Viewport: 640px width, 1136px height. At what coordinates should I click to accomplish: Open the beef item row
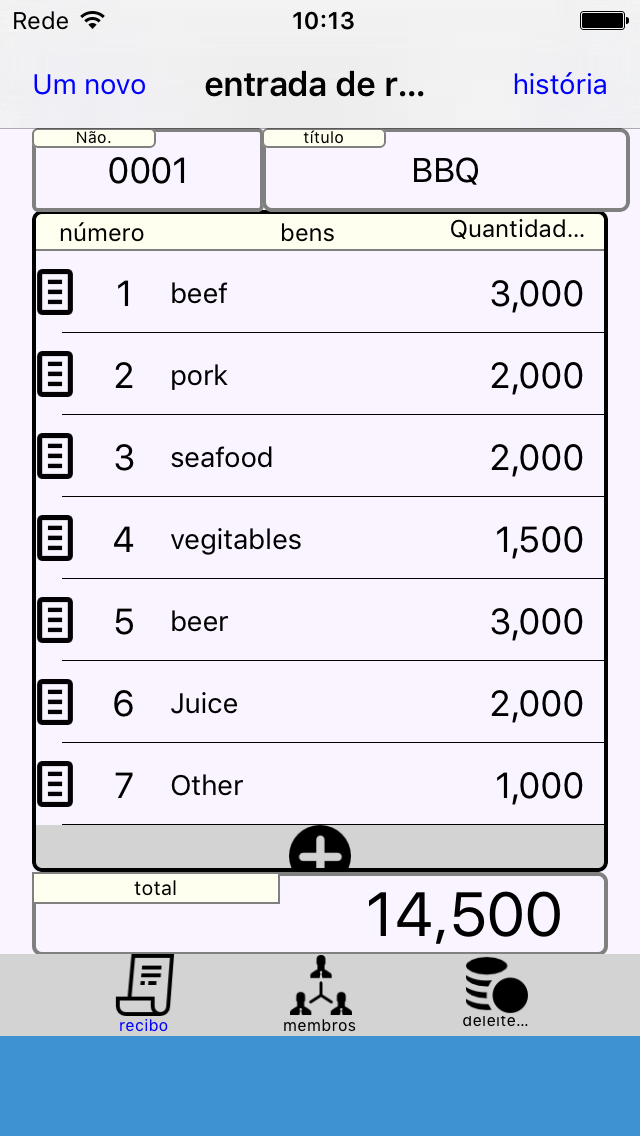(x=320, y=294)
